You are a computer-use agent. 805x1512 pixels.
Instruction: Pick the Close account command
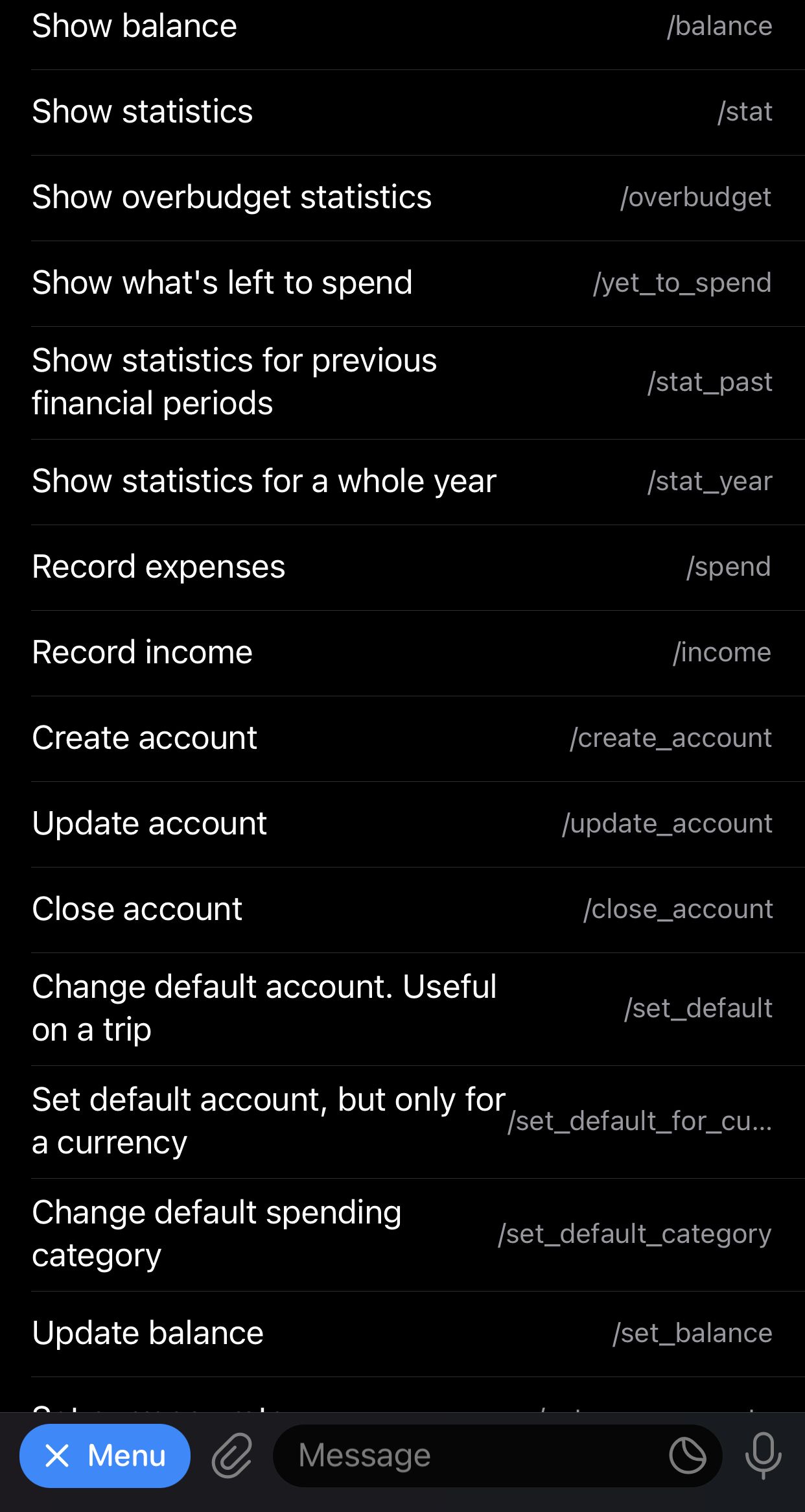pyautogui.click(x=402, y=908)
